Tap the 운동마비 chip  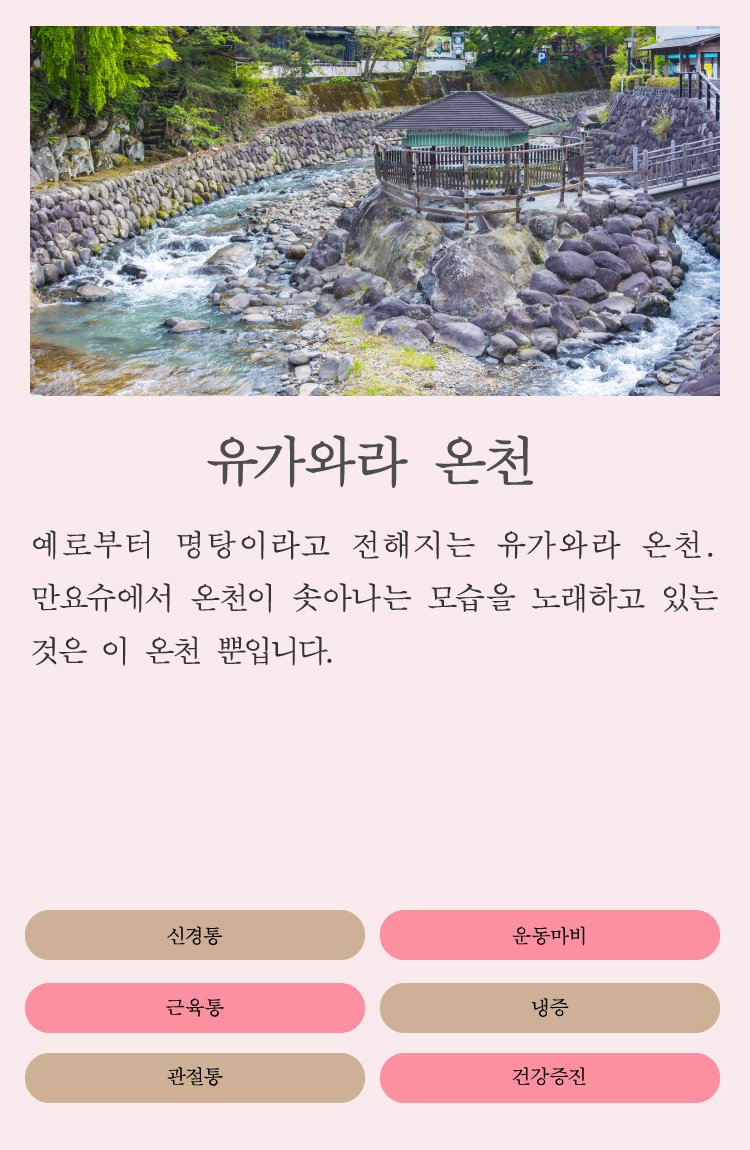tap(549, 935)
